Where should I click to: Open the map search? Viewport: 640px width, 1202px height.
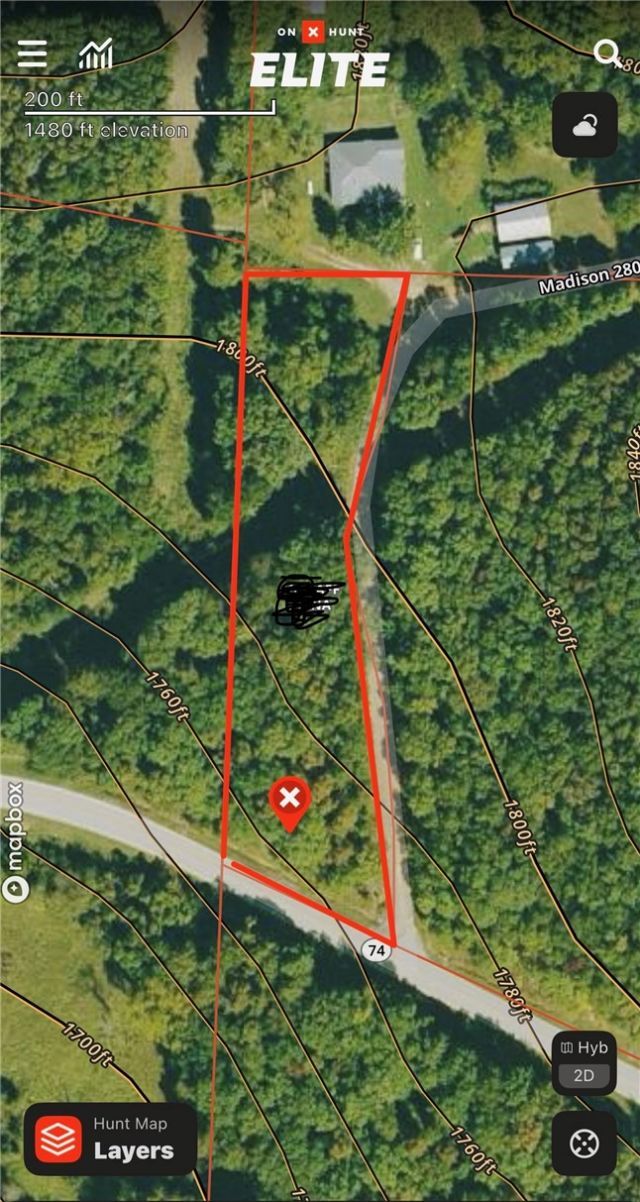click(606, 52)
